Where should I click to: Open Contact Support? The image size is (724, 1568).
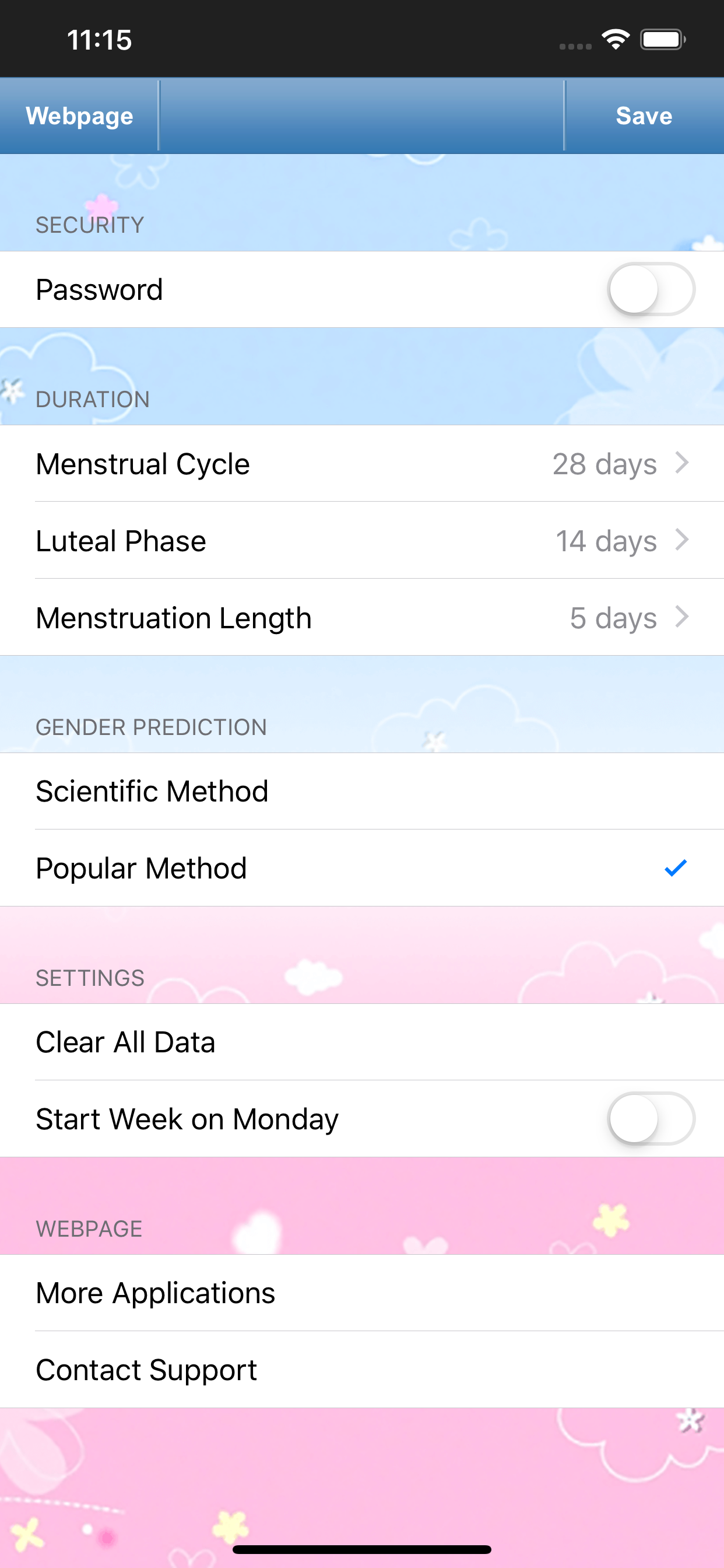(x=362, y=1370)
